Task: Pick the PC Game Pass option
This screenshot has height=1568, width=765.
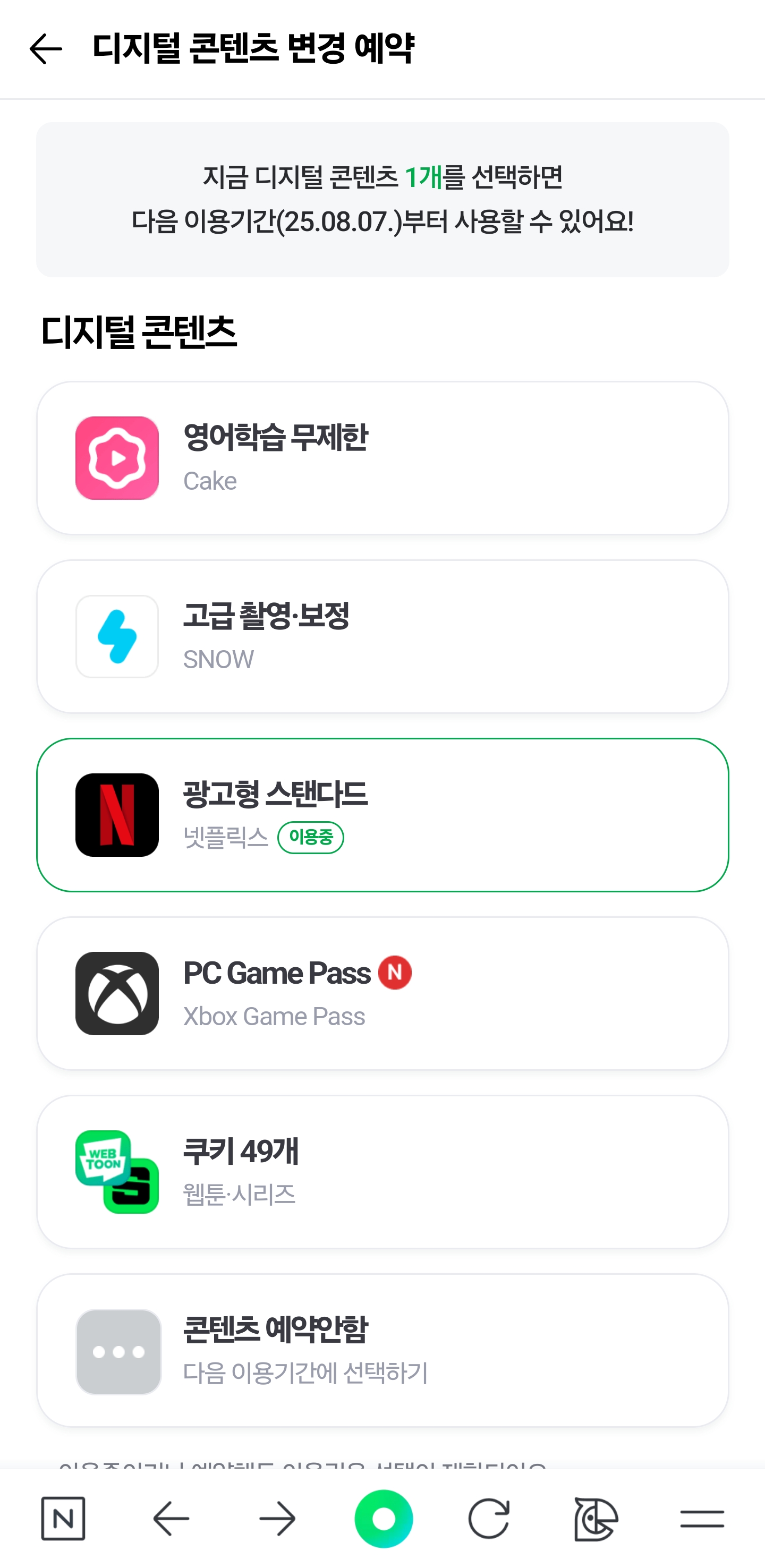Action: point(382,993)
